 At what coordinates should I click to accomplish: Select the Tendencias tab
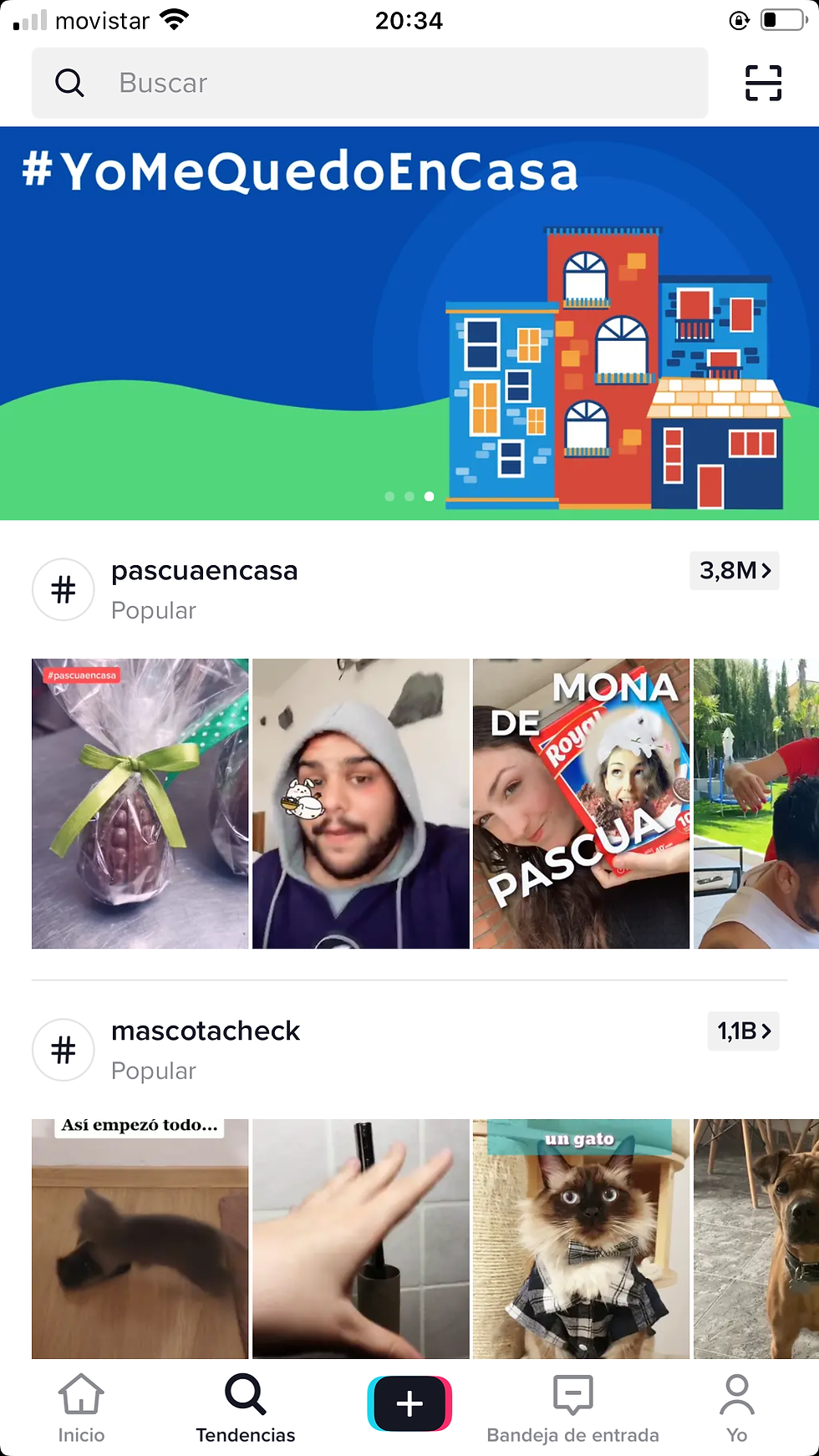click(x=245, y=1408)
